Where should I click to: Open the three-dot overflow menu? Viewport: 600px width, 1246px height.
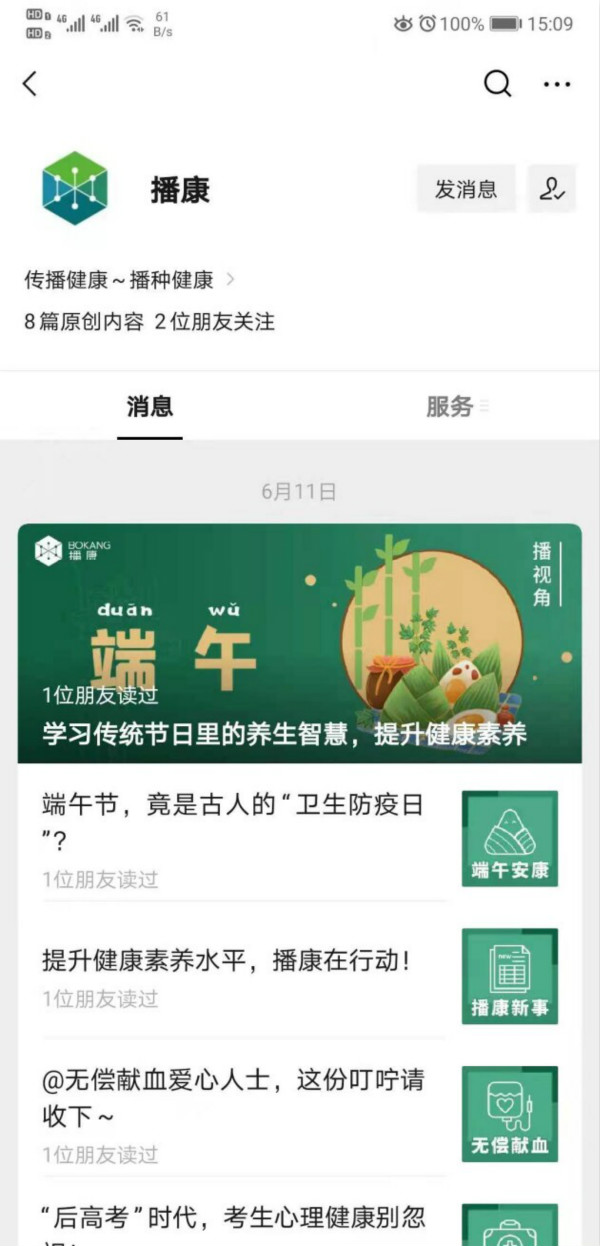coord(557,85)
